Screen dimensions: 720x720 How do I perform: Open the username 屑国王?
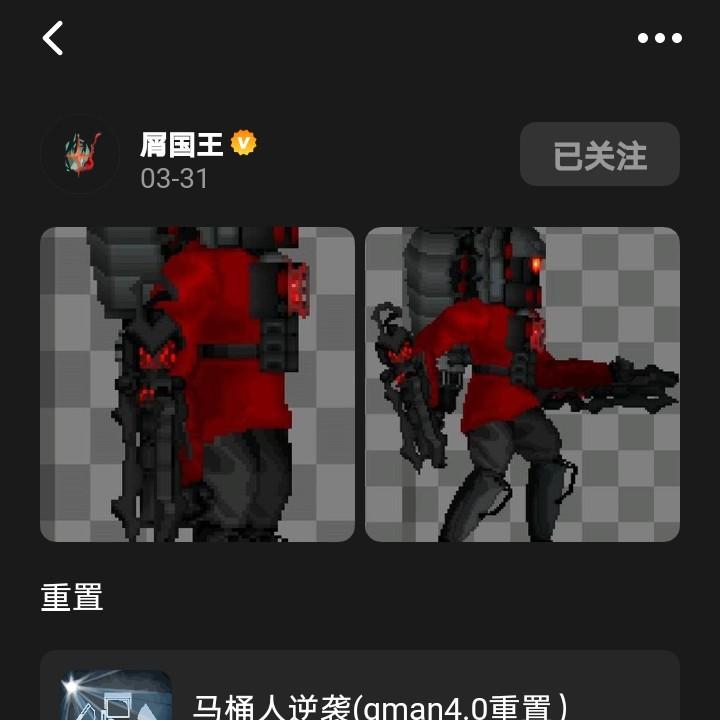coord(181,145)
